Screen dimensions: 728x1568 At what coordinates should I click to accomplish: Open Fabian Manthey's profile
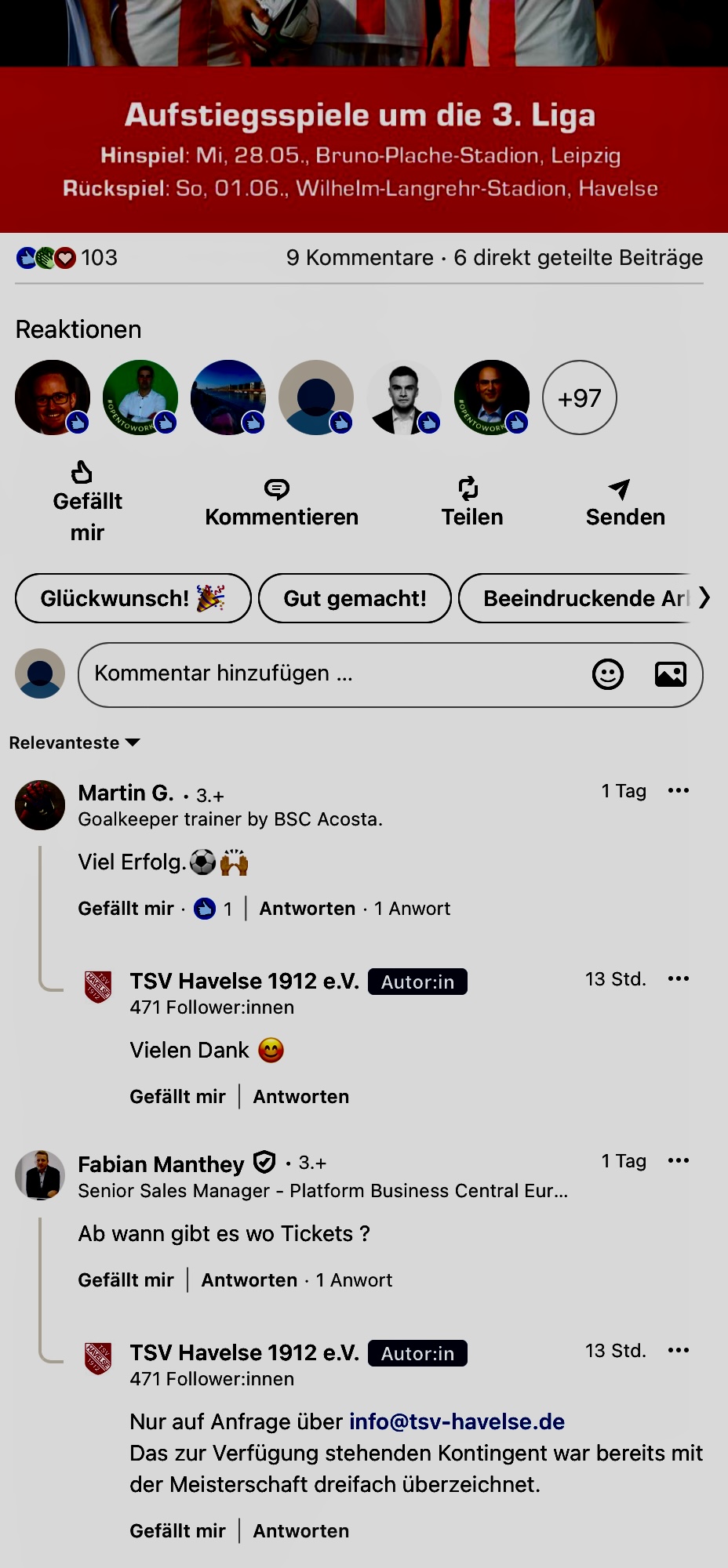[161, 1164]
